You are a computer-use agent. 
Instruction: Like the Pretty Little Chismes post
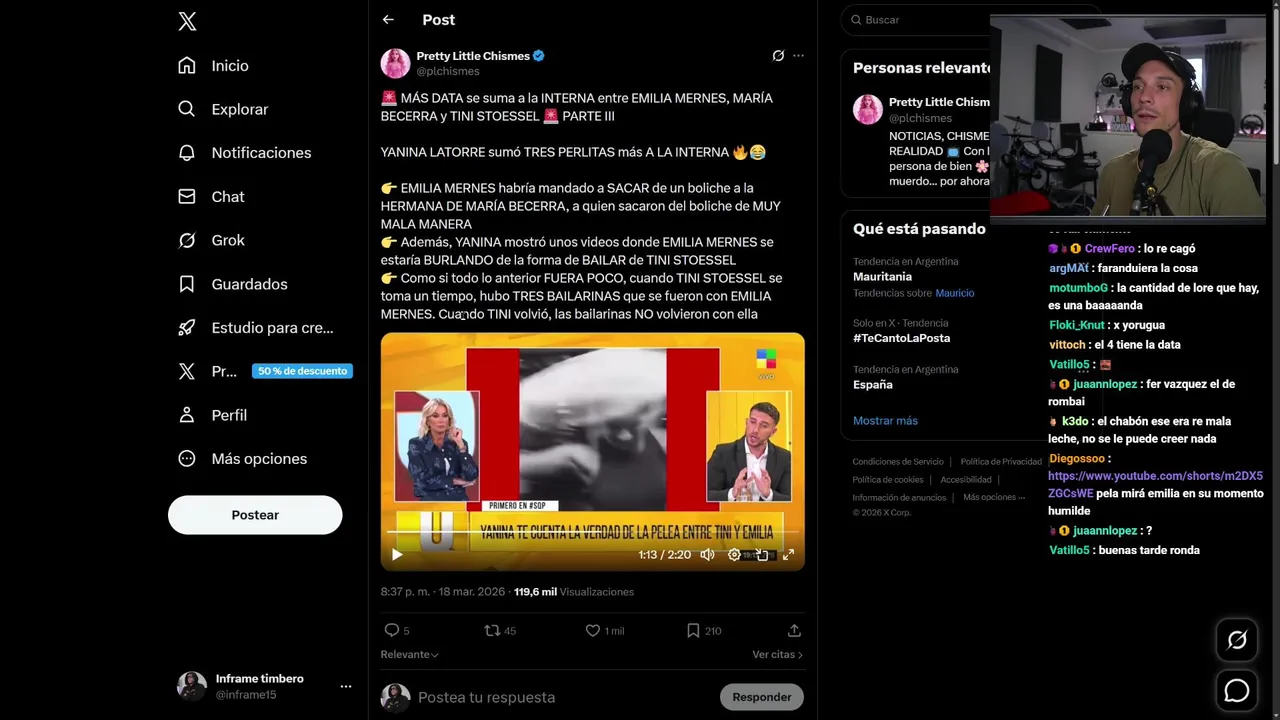coord(593,631)
